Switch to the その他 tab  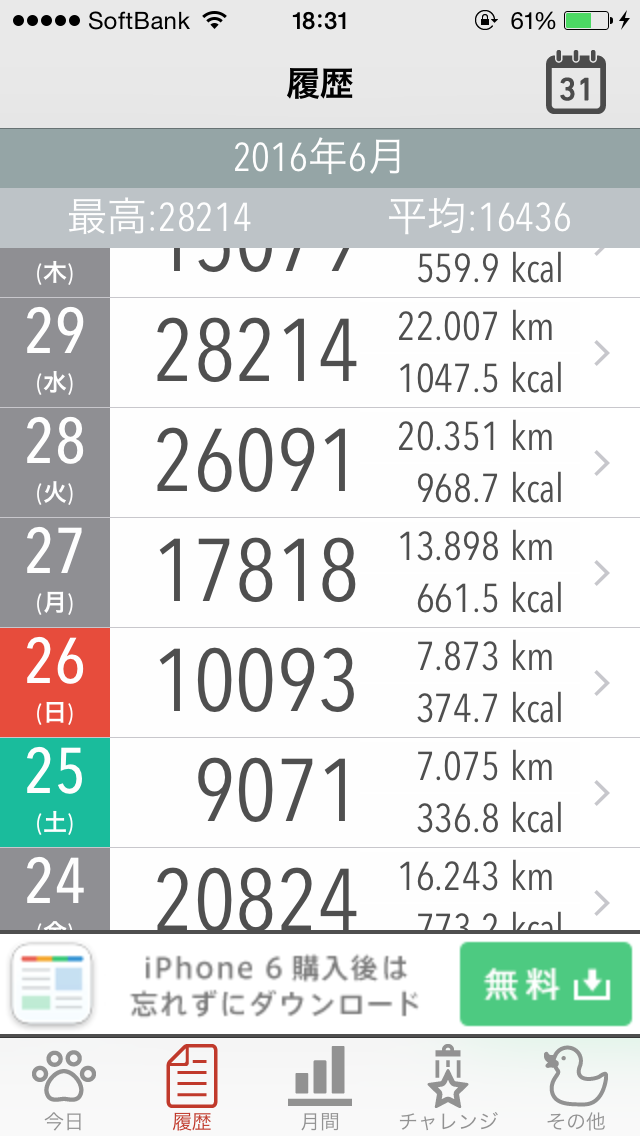point(576,1087)
